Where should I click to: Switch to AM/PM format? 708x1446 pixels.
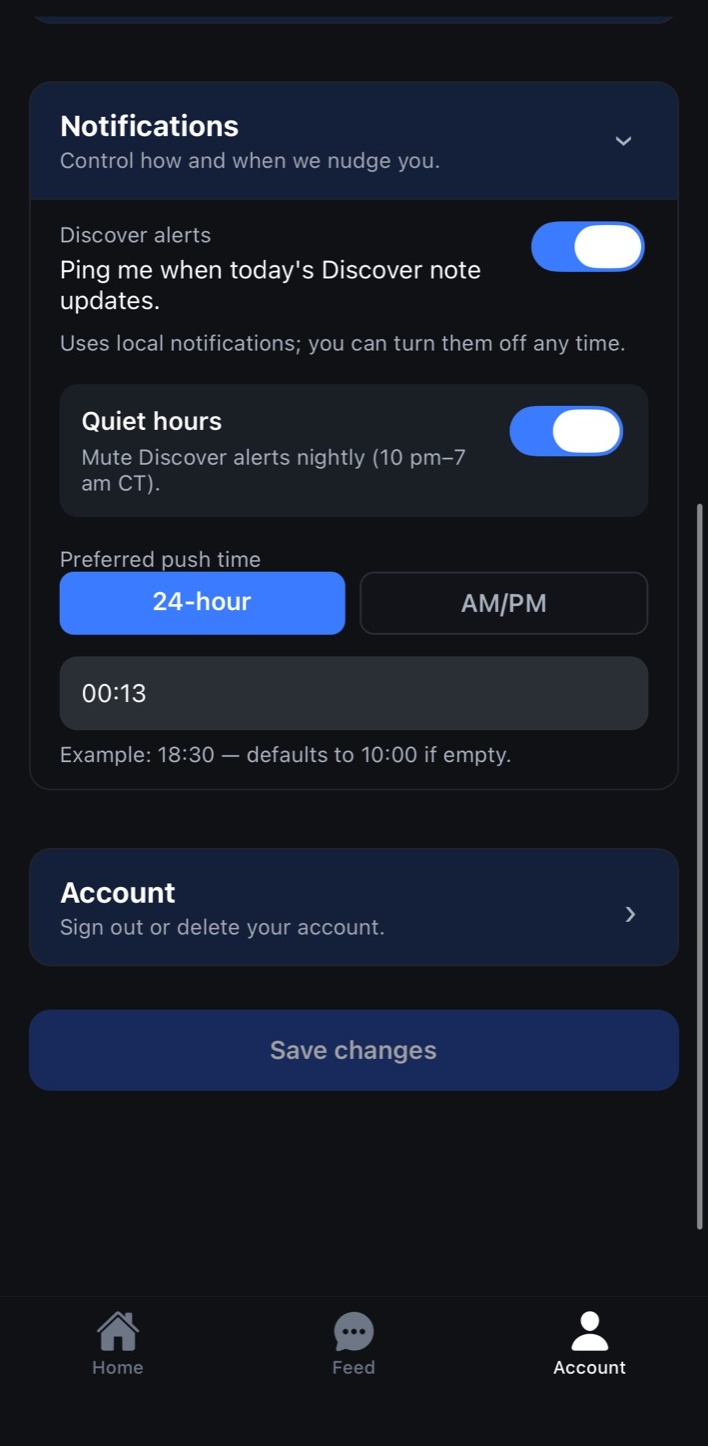[503, 603]
